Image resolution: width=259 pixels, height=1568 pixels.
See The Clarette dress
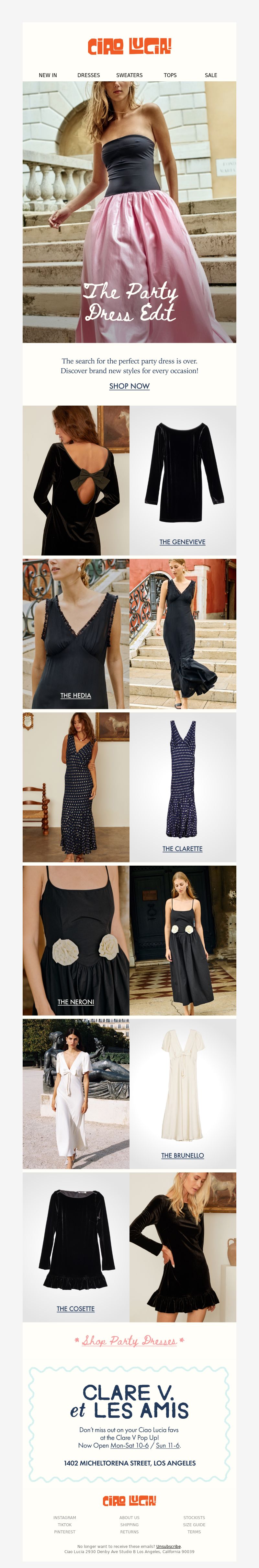click(182, 848)
